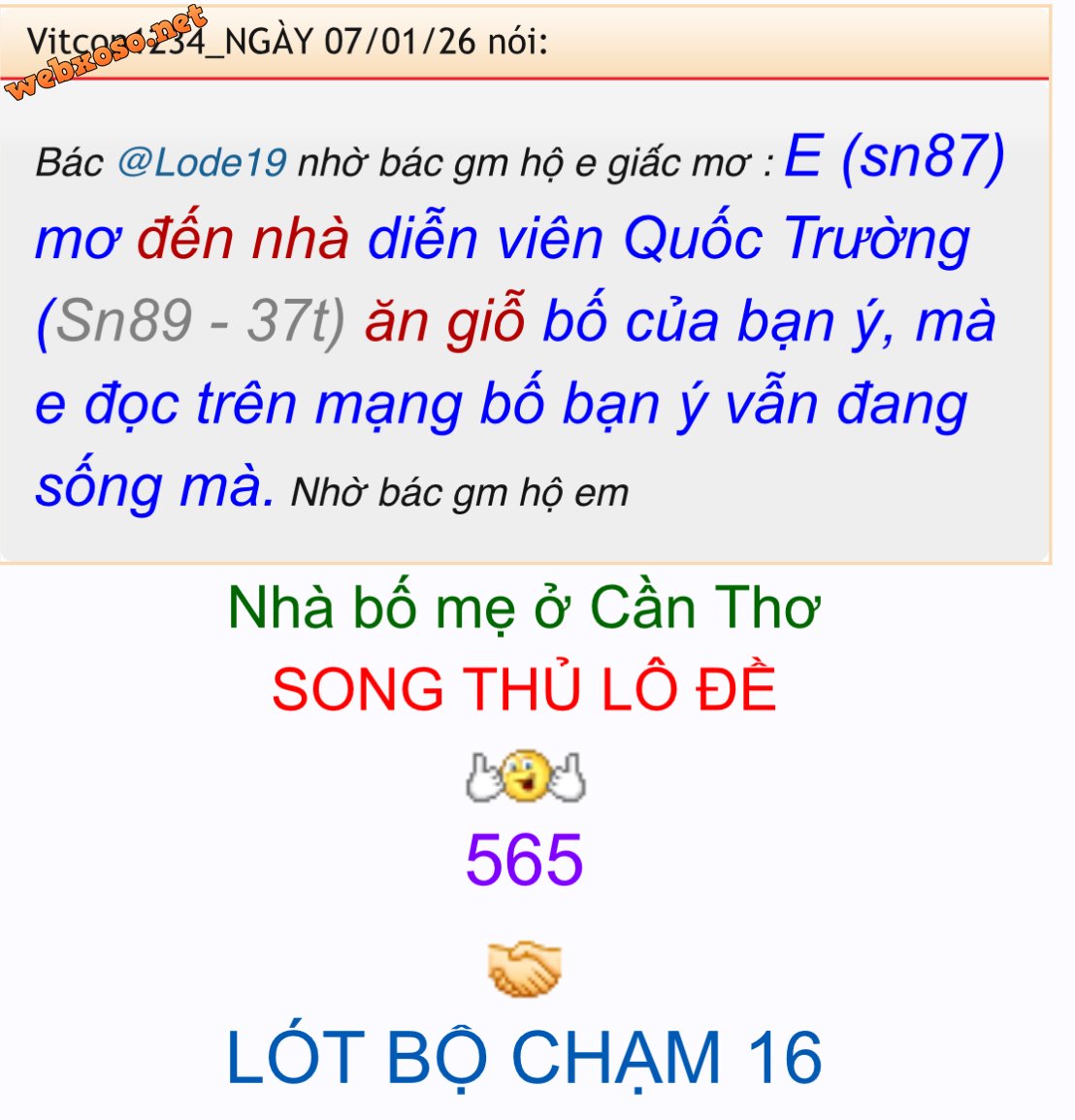The width and height of the screenshot is (1075, 1120).
Task: Open the @Lode19 mention link
Action: (x=202, y=162)
